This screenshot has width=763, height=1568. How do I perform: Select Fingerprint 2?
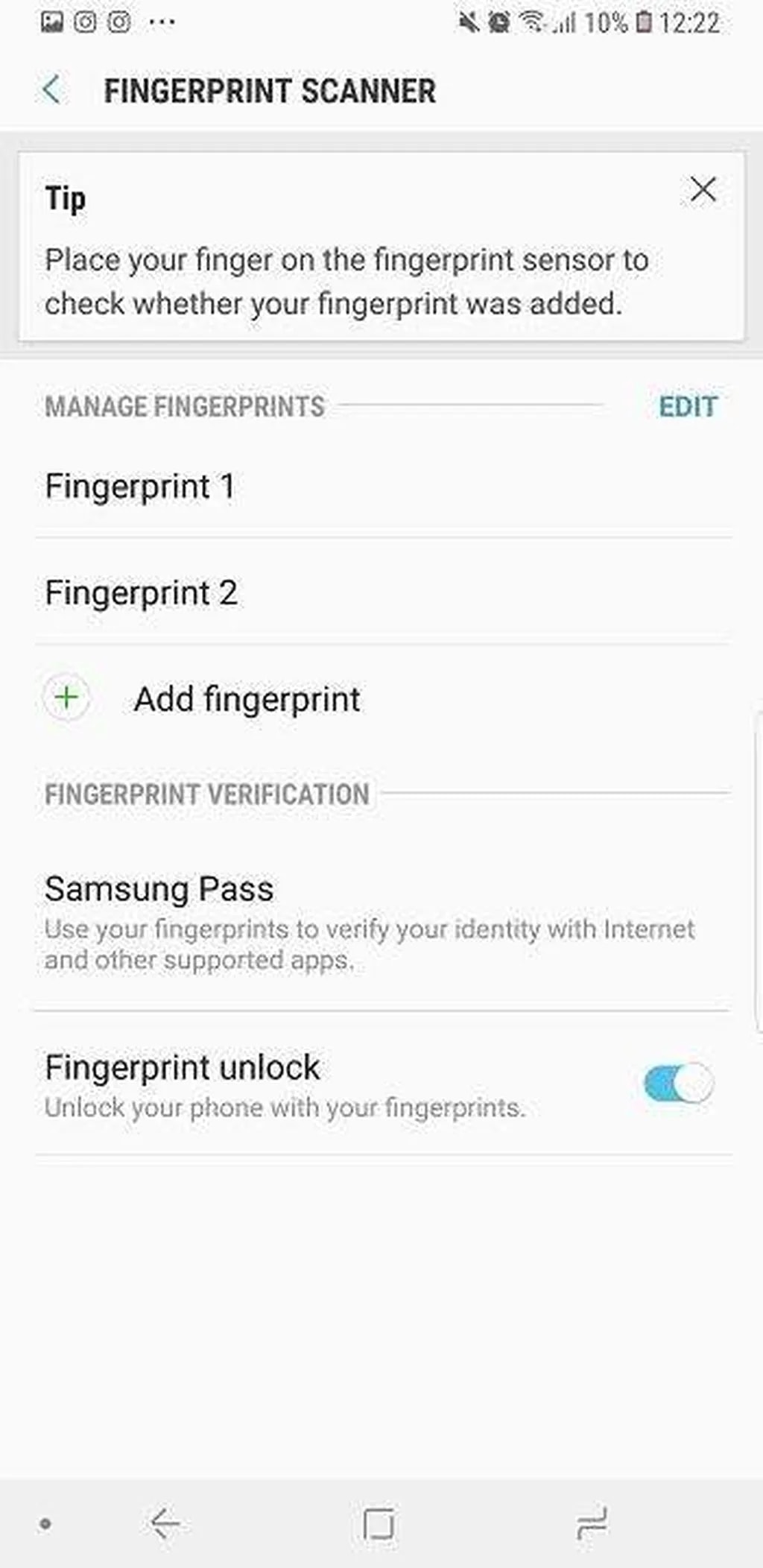click(x=142, y=593)
